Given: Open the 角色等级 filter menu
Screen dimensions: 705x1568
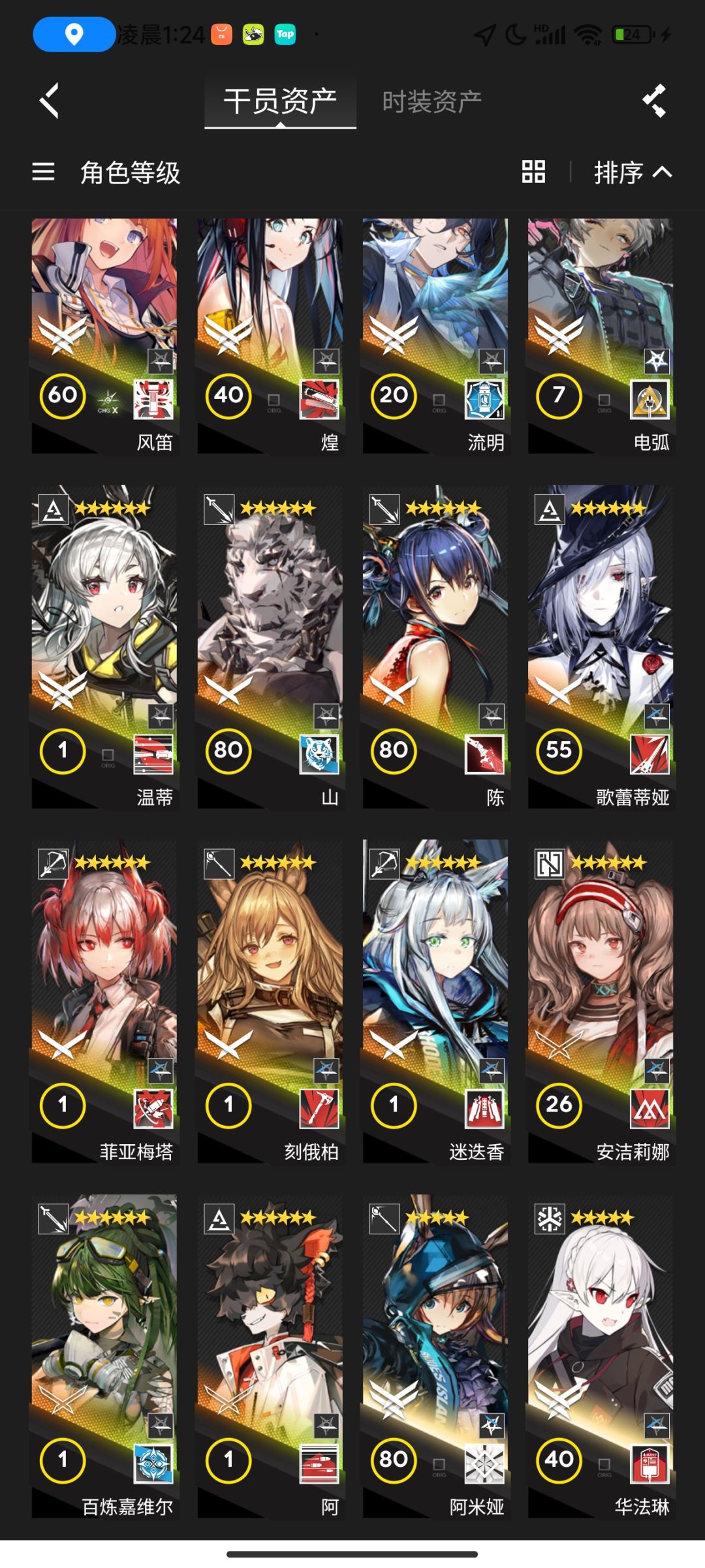Looking at the screenshot, I should coord(106,172).
